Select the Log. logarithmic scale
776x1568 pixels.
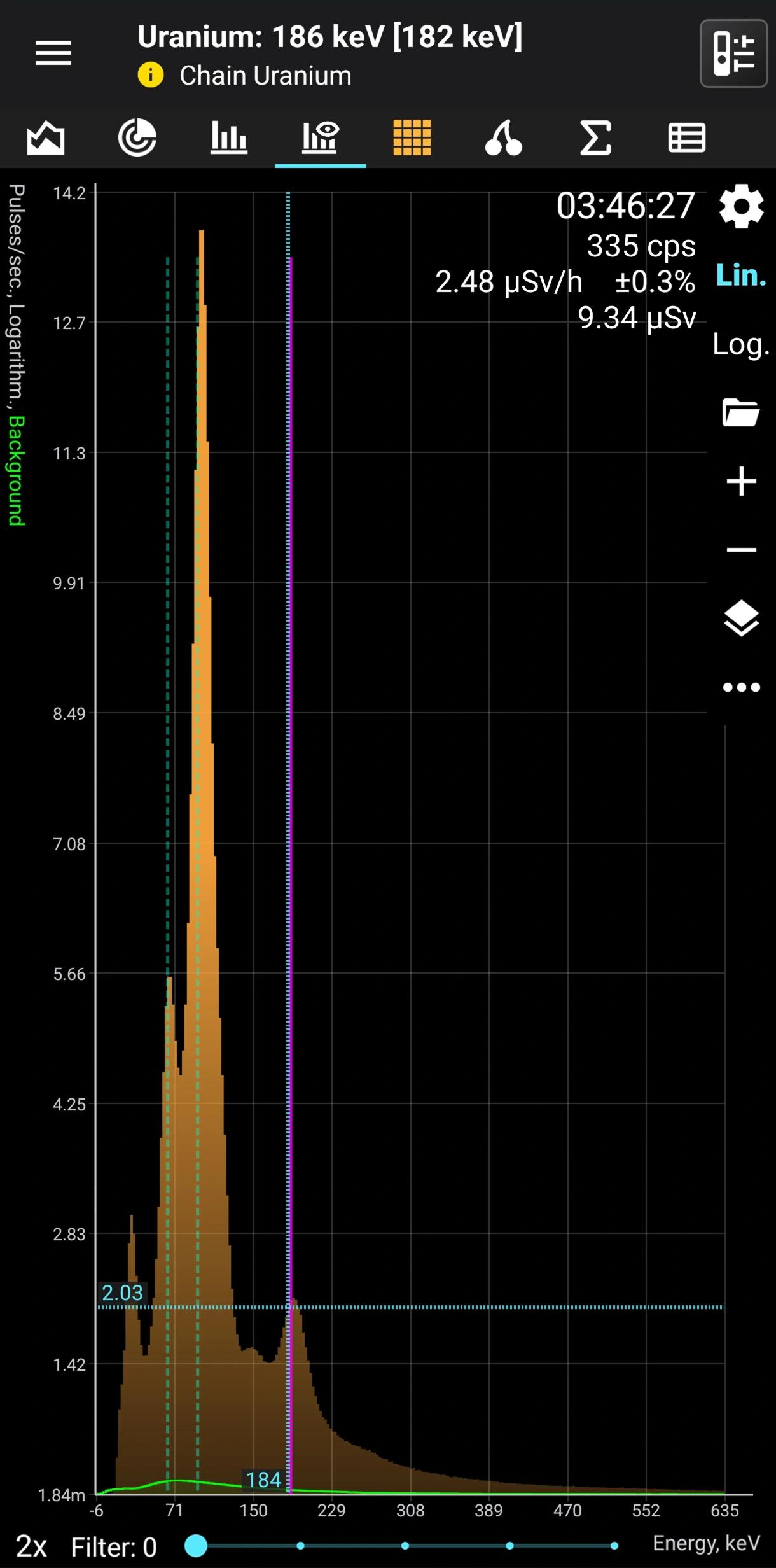click(741, 344)
